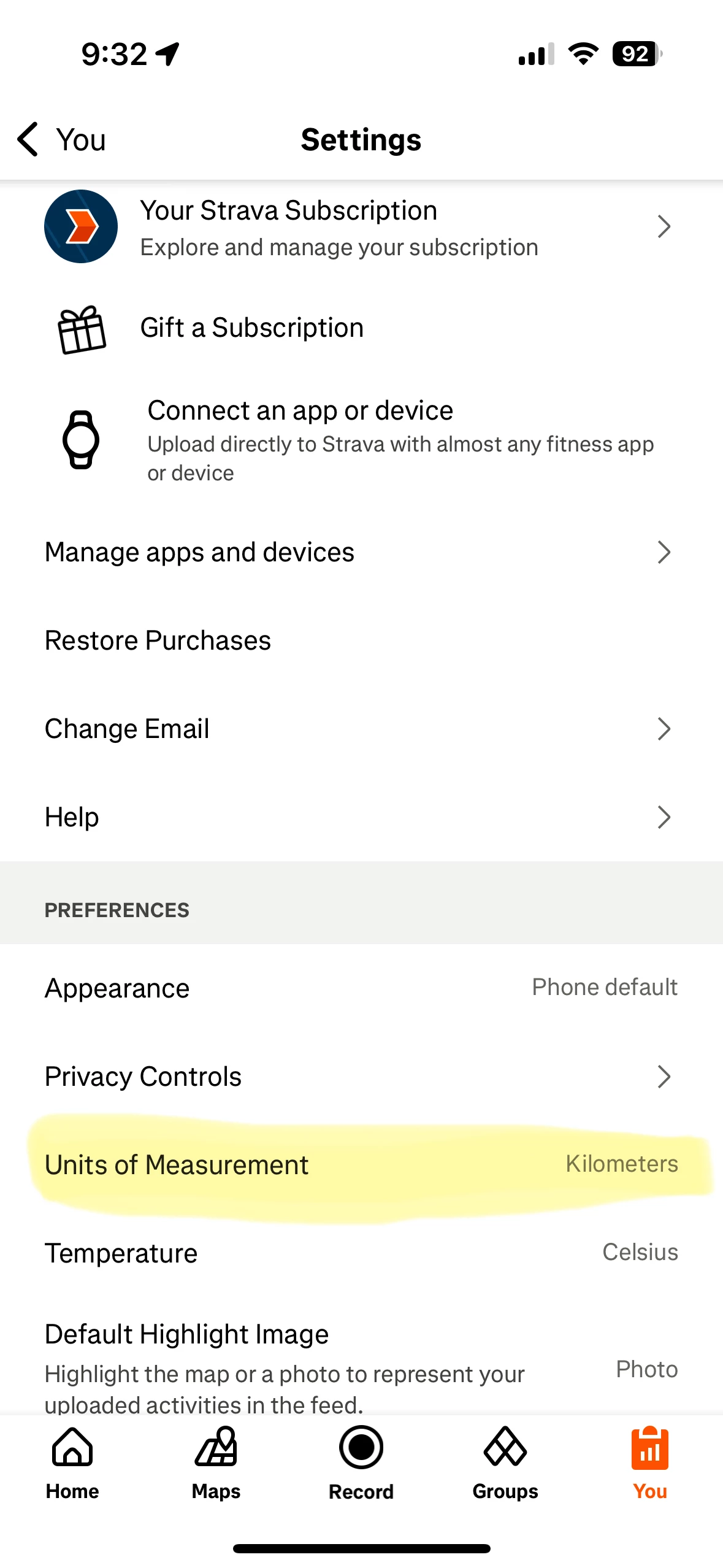Select Connect an app or device
723x1568 pixels.
[x=361, y=440]
